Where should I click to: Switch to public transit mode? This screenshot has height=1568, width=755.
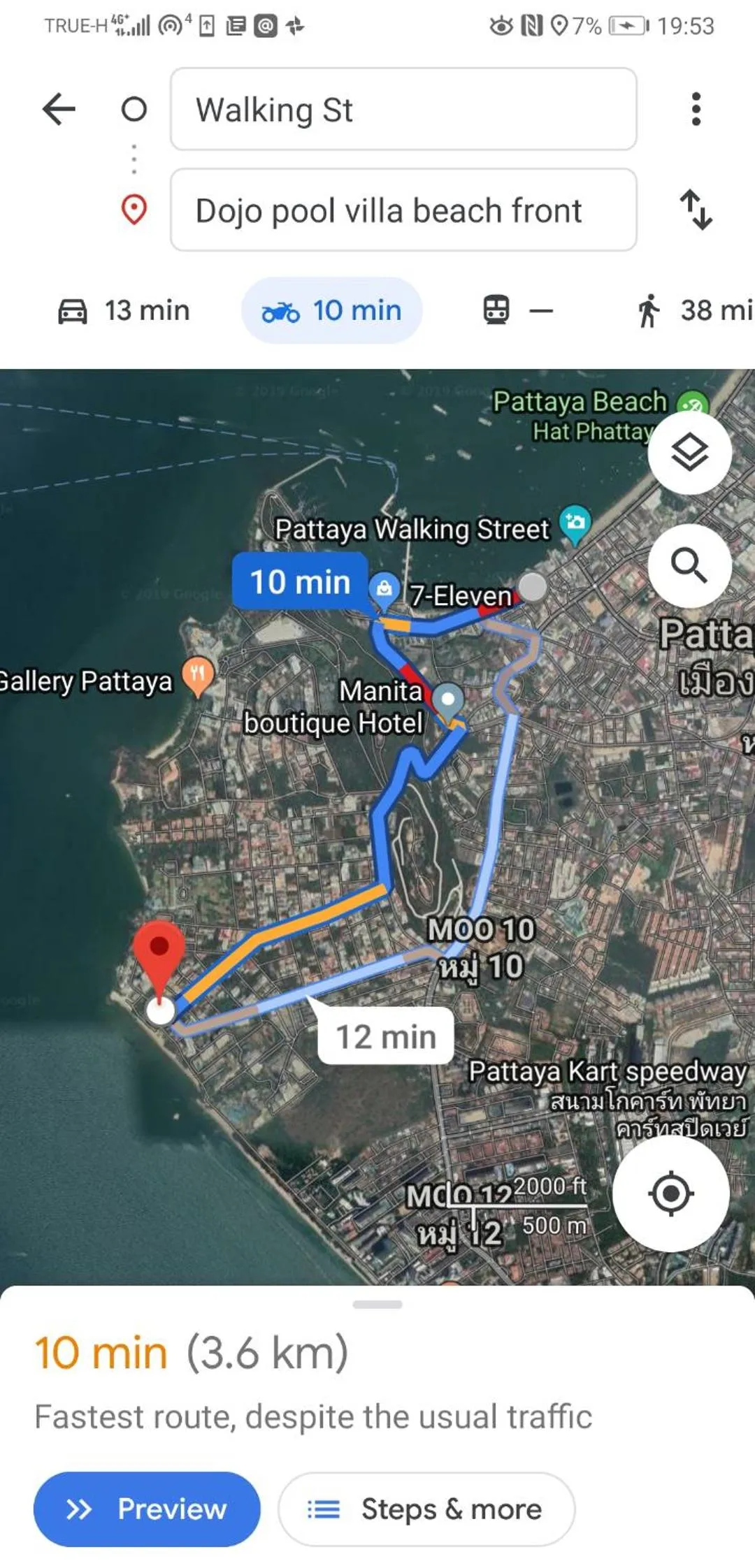[x=517, y=310]
